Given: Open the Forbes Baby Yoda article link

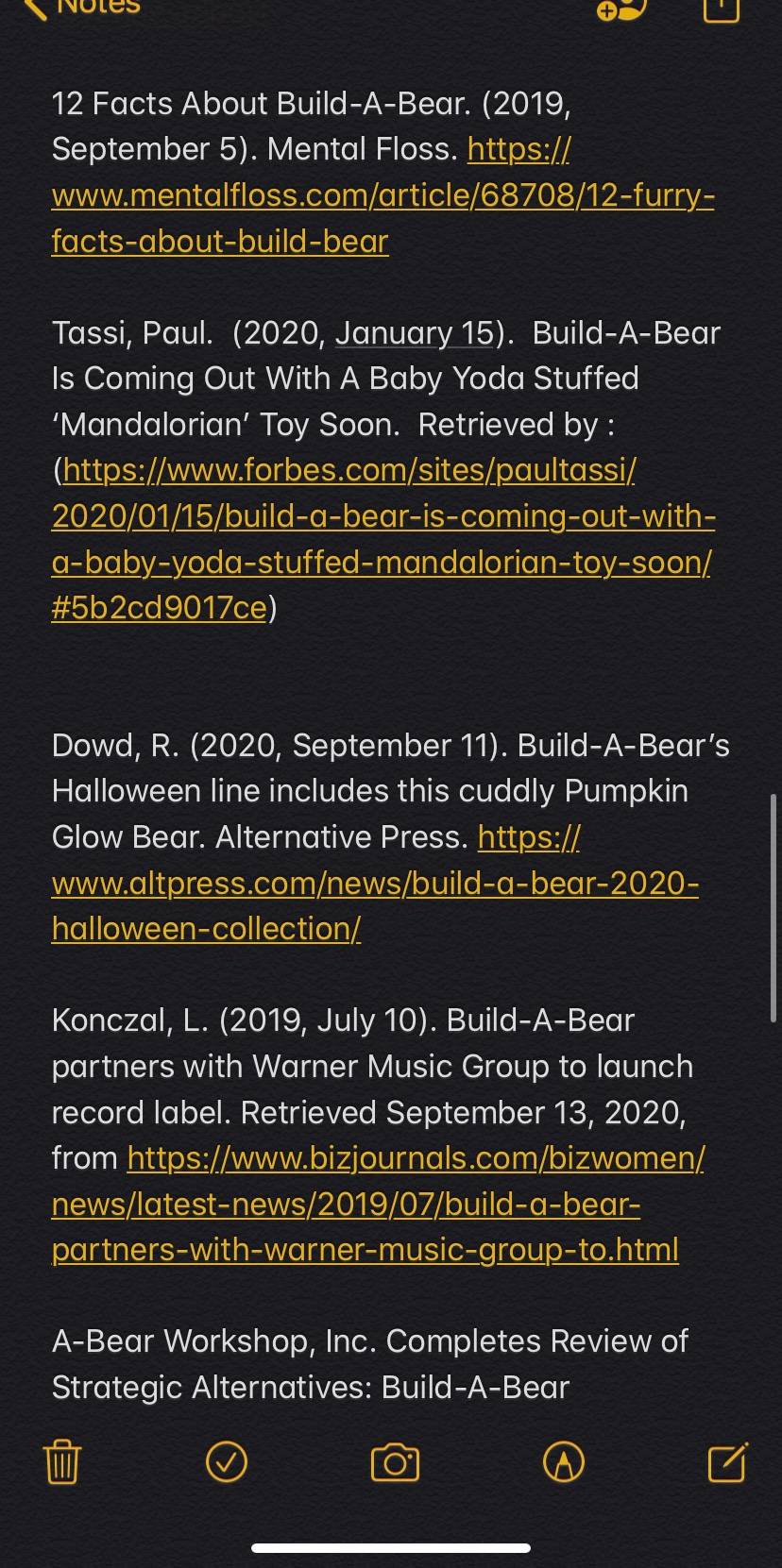Looking at the screenshot, I should pos(382,538).
